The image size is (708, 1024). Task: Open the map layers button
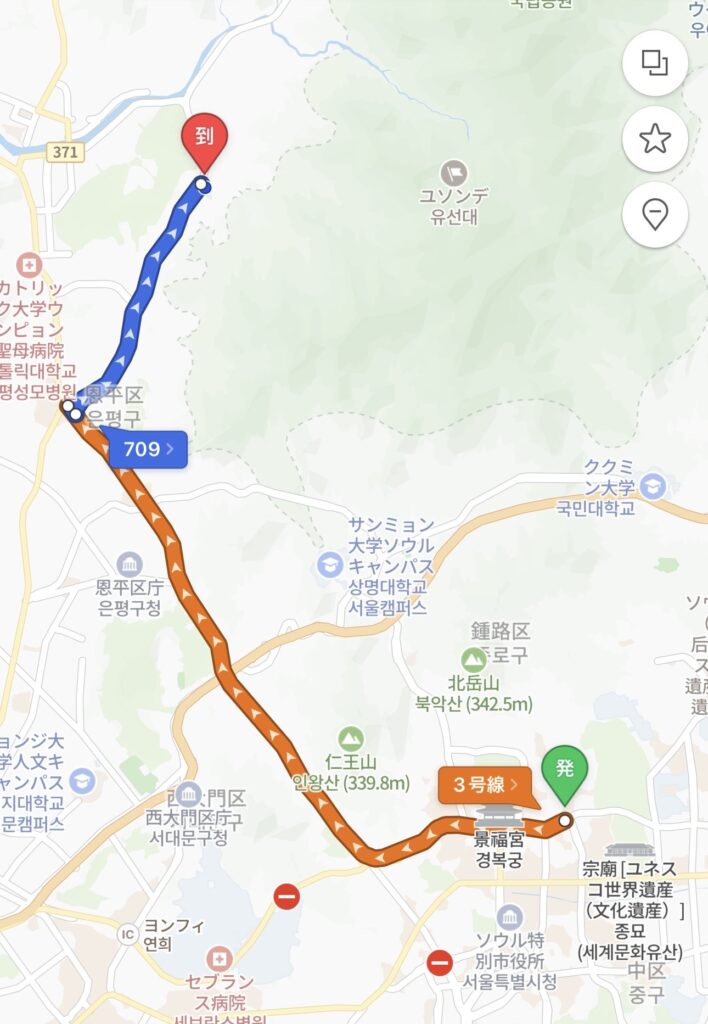(x=655, y=63)
